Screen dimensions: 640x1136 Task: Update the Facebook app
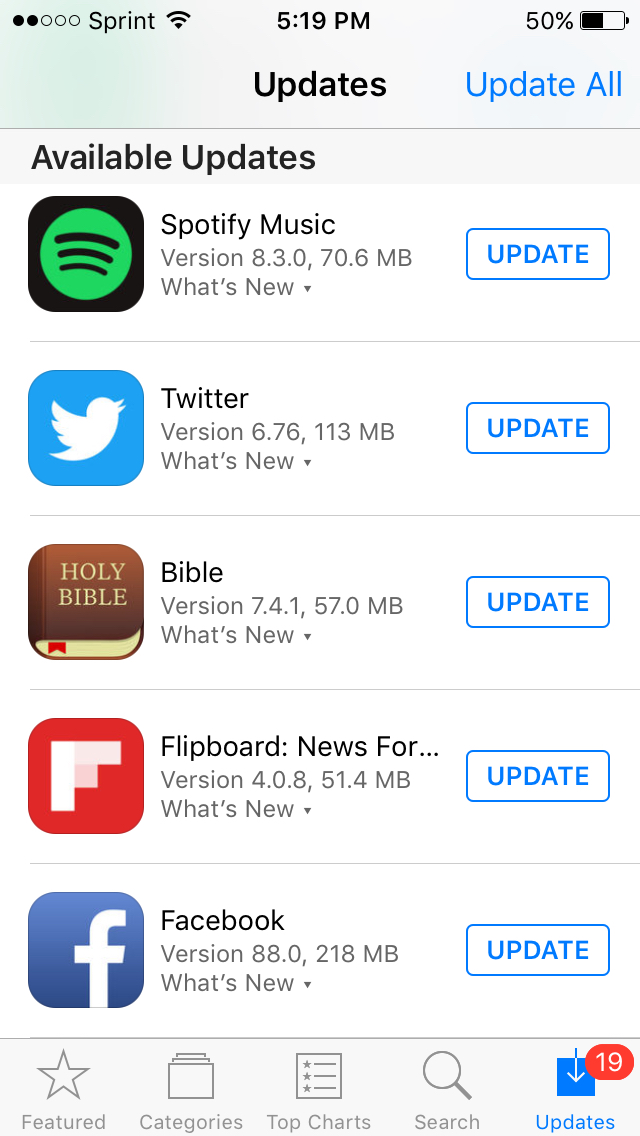point(538,950)
